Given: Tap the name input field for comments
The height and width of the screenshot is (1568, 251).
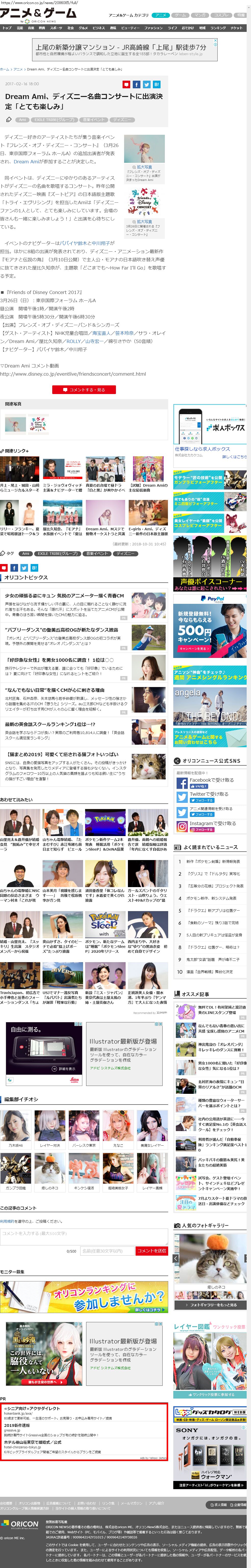Looking at the screenshot, I should [107, 1251].
